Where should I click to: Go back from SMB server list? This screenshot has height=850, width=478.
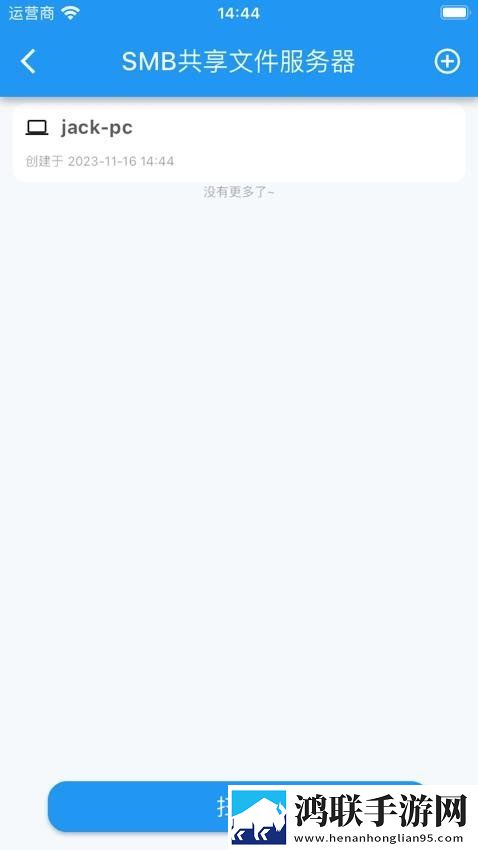[x=28, y=61]
